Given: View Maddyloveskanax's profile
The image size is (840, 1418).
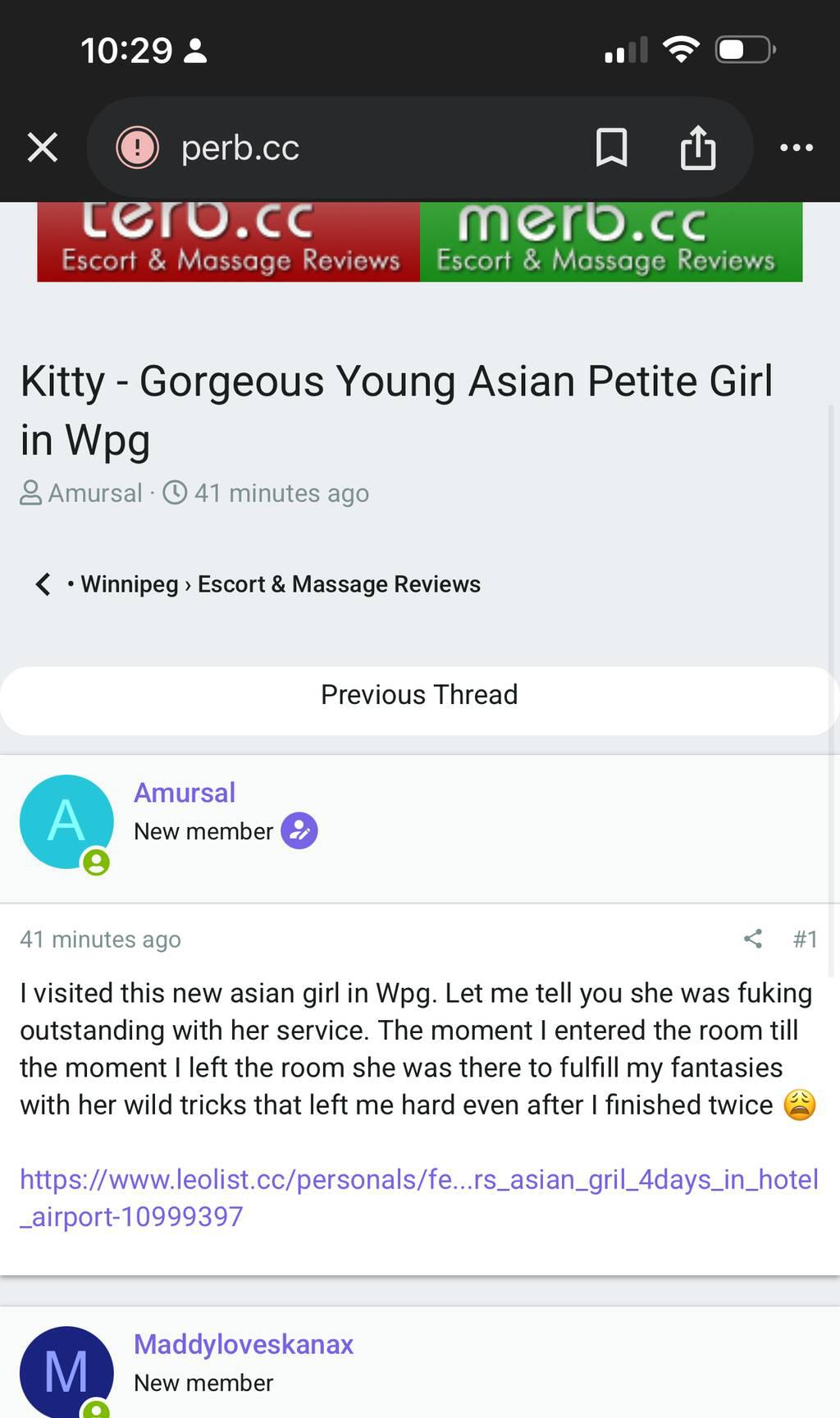Looking at the screenshot, I should tap(244, 1344).
